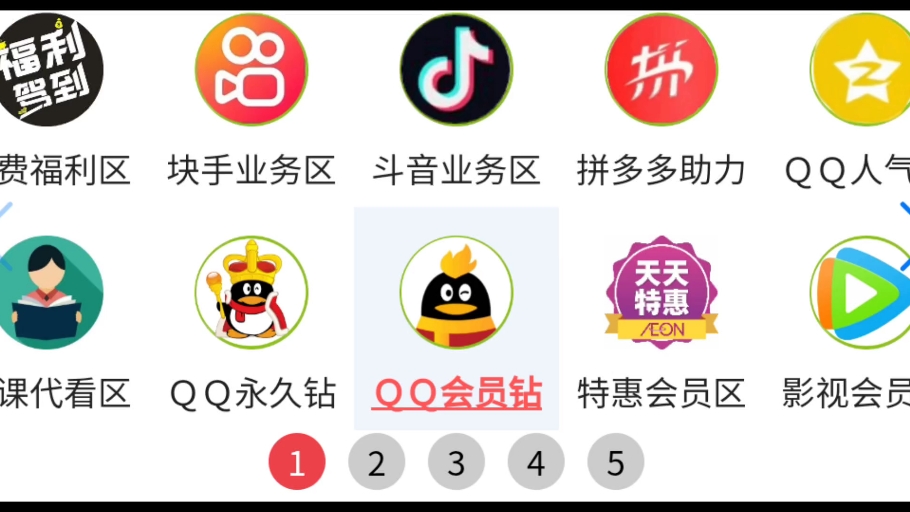This screenshot has height=512, width=910.
Task: Jump to category page 5
Action: (615, 463)
